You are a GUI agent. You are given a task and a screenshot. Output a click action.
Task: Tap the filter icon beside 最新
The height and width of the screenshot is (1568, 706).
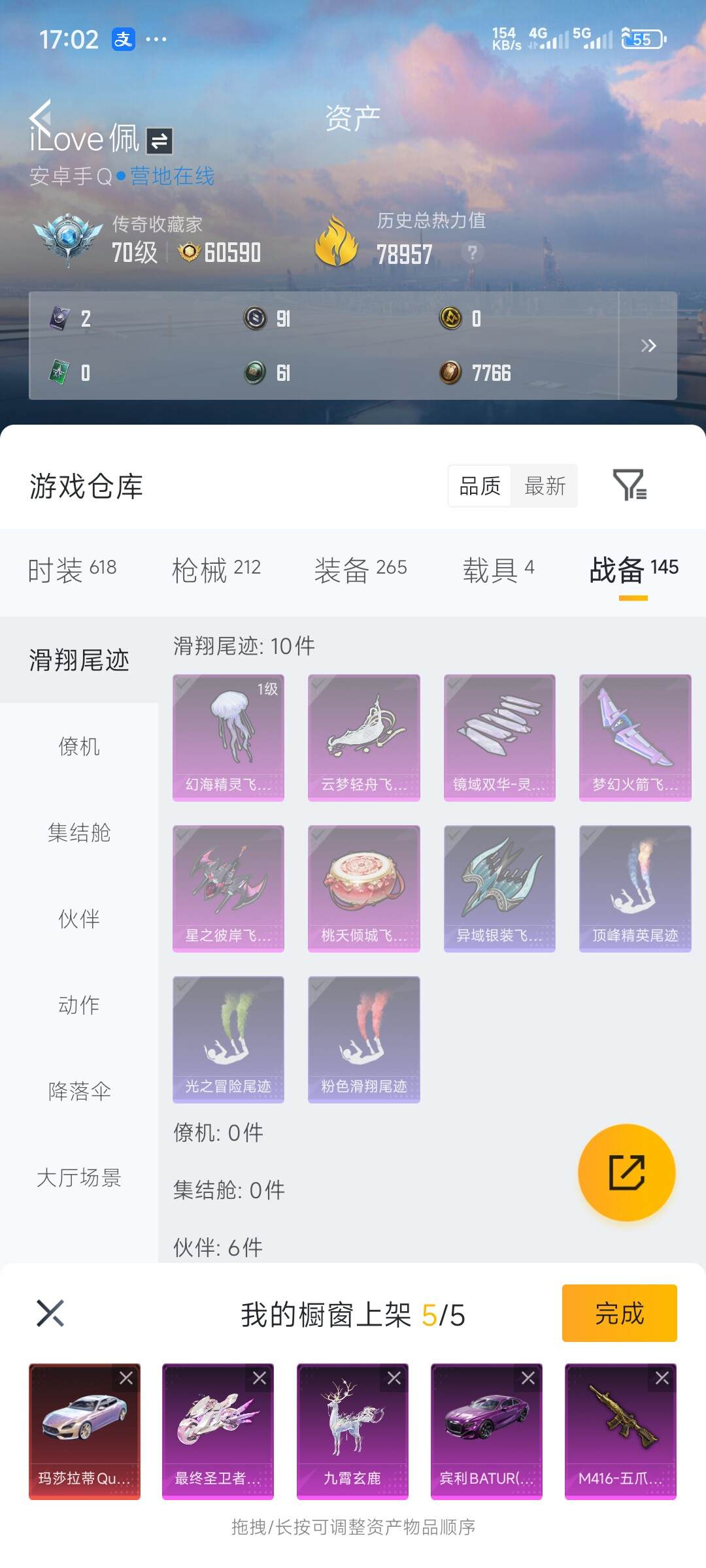(x=630, y=486)
